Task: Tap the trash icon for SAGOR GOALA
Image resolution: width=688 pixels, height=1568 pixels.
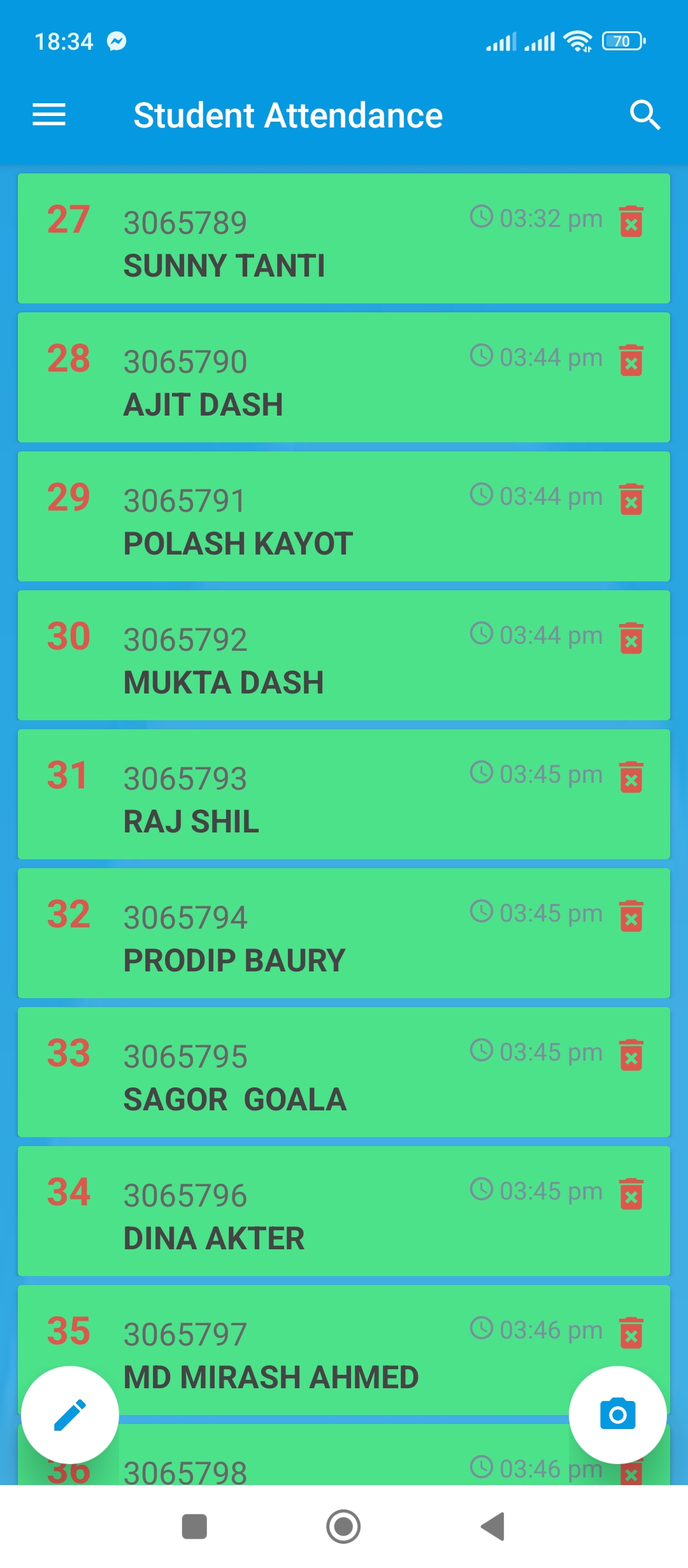Action: click(x=631, y=1055)
